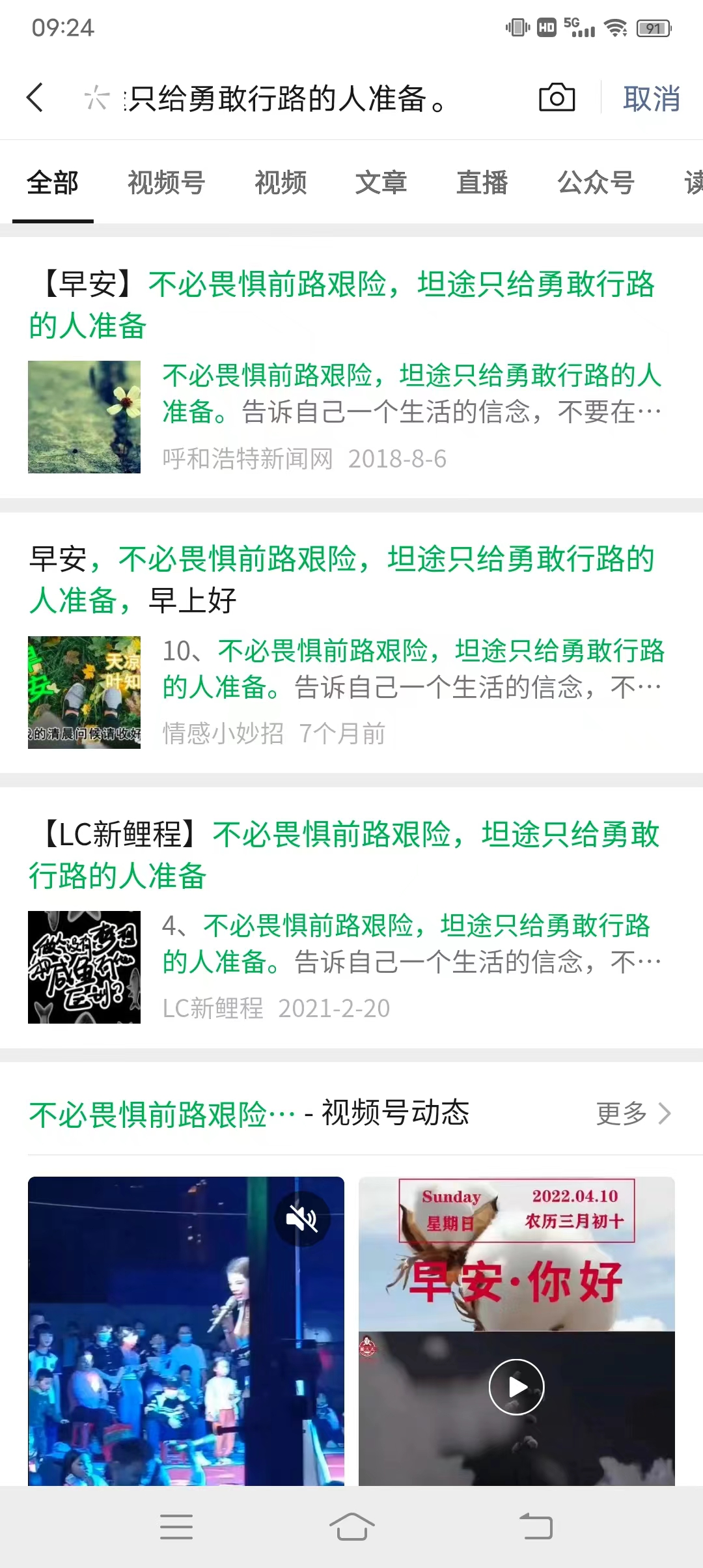The height and width of the screenshot is (1568, 703).
Task: Go to the system home screen
Action: pos(351,1526)
